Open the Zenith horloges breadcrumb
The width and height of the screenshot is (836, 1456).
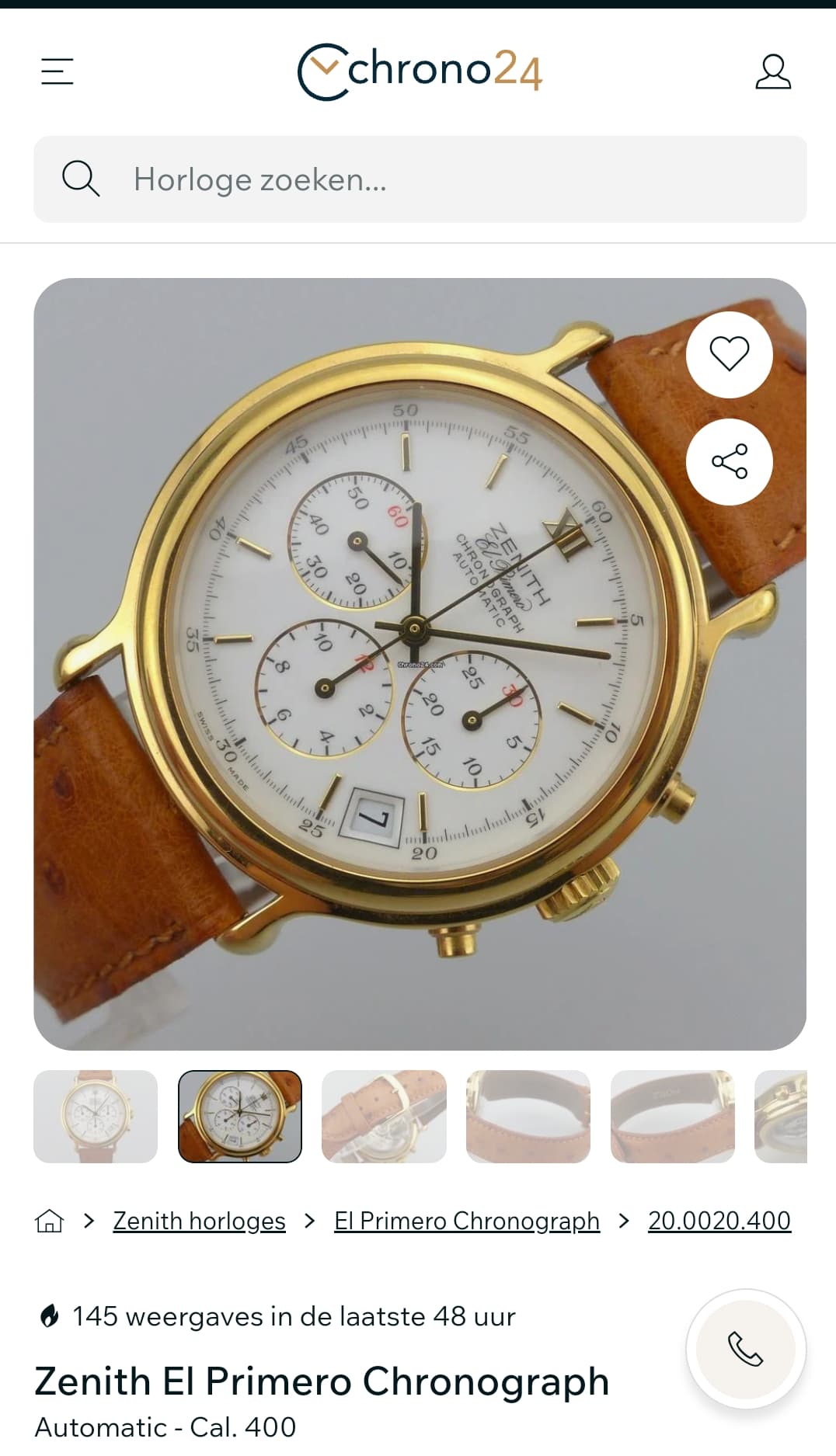(x=199, y=1221)
